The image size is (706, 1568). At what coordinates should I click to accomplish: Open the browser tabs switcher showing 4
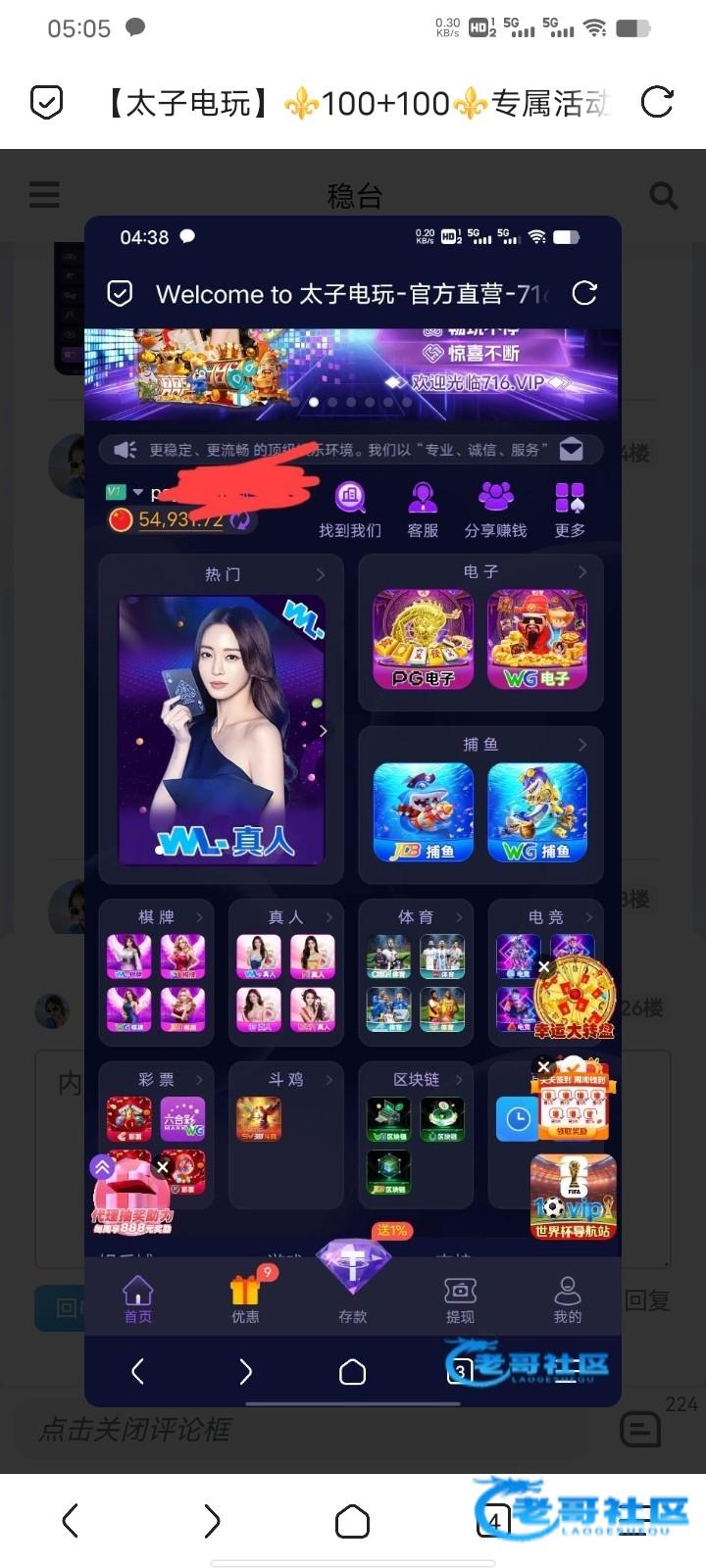point(493,1521)
